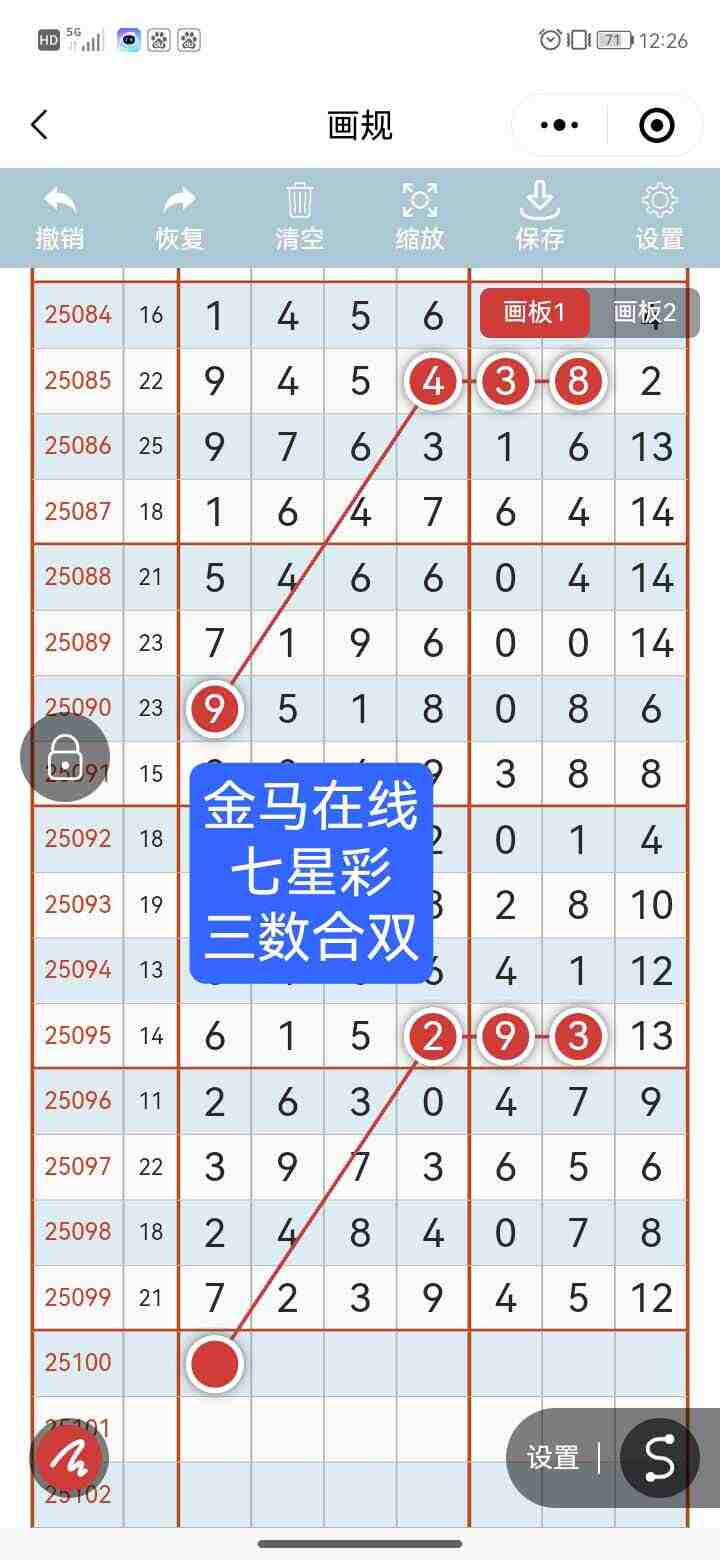The height and width of the screenshot is (1560, 720).
Task: Switch to the 画板1 board tab
Action: tap(534, 312)
